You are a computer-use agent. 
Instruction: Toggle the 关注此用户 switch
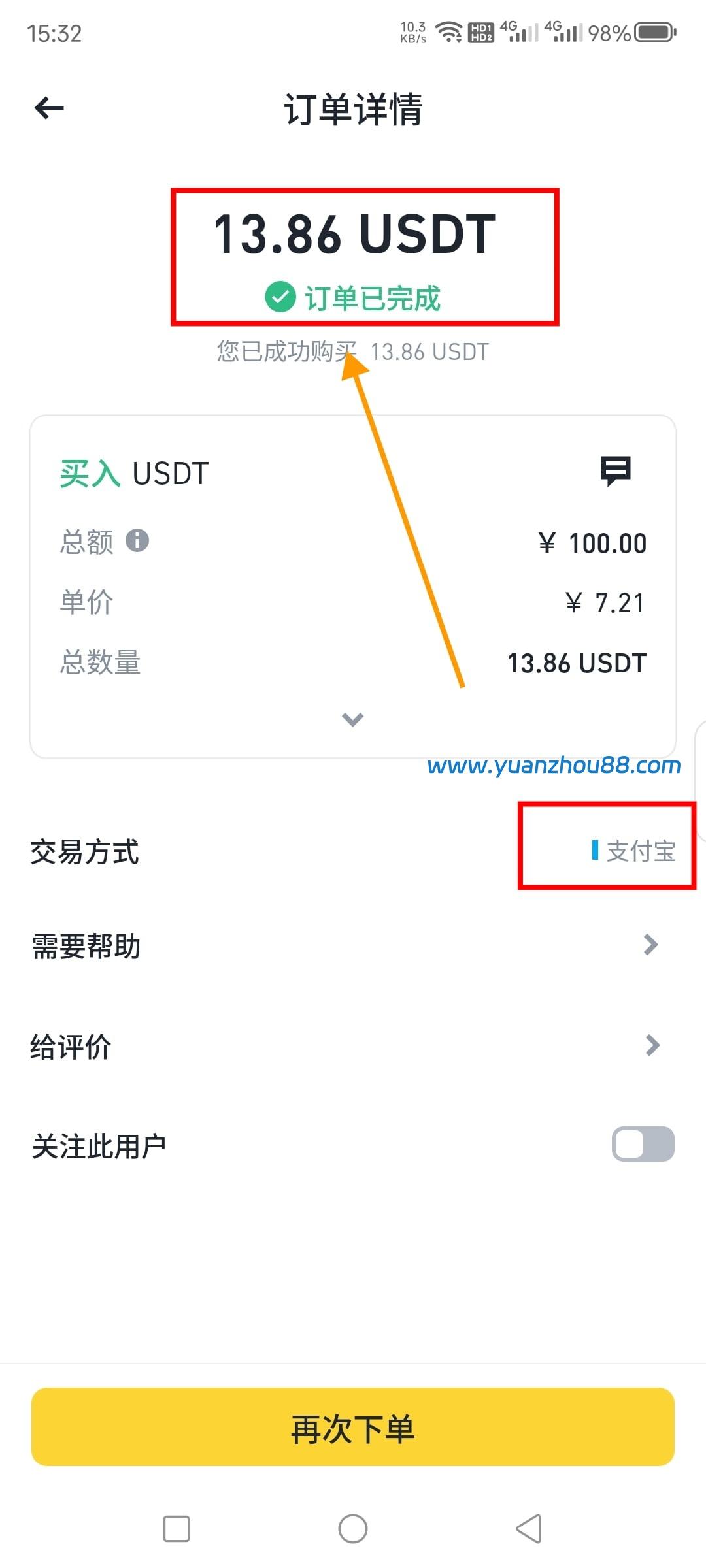[x=643, y=1144]
